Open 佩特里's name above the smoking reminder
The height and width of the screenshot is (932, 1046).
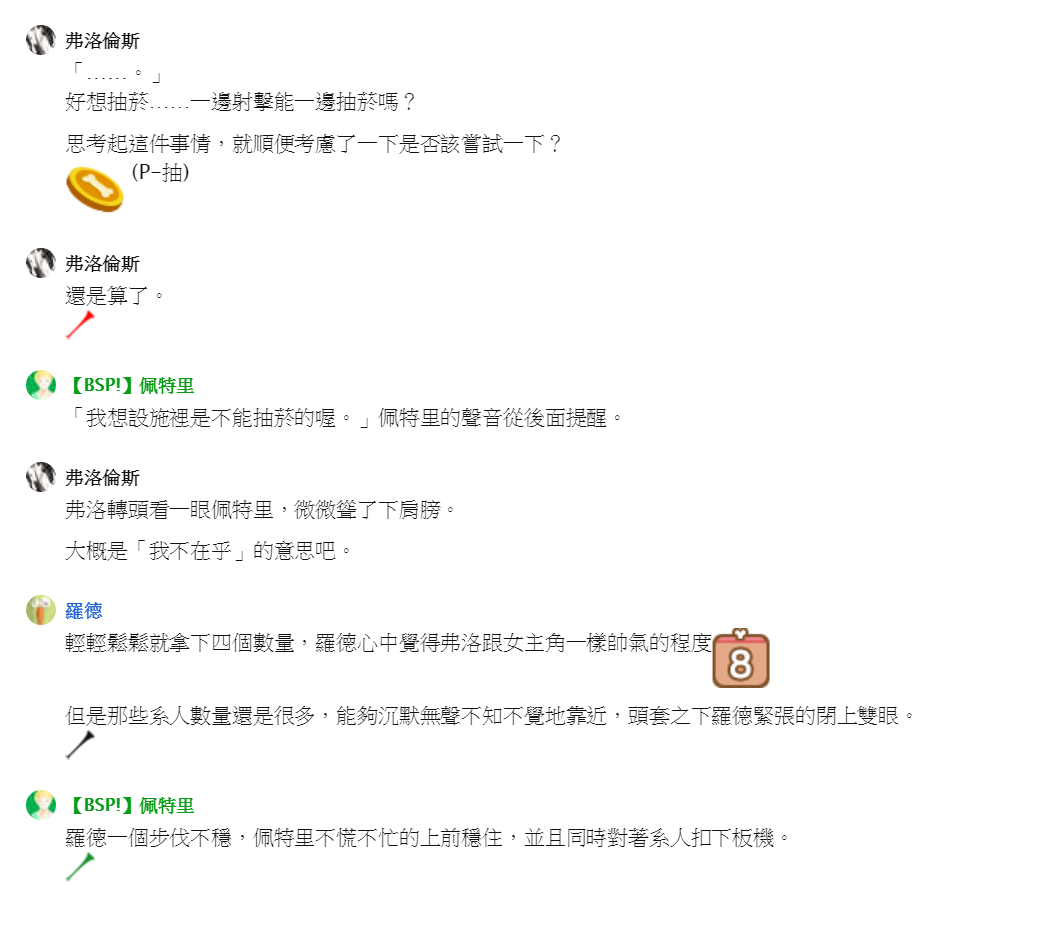pos(130,386)
